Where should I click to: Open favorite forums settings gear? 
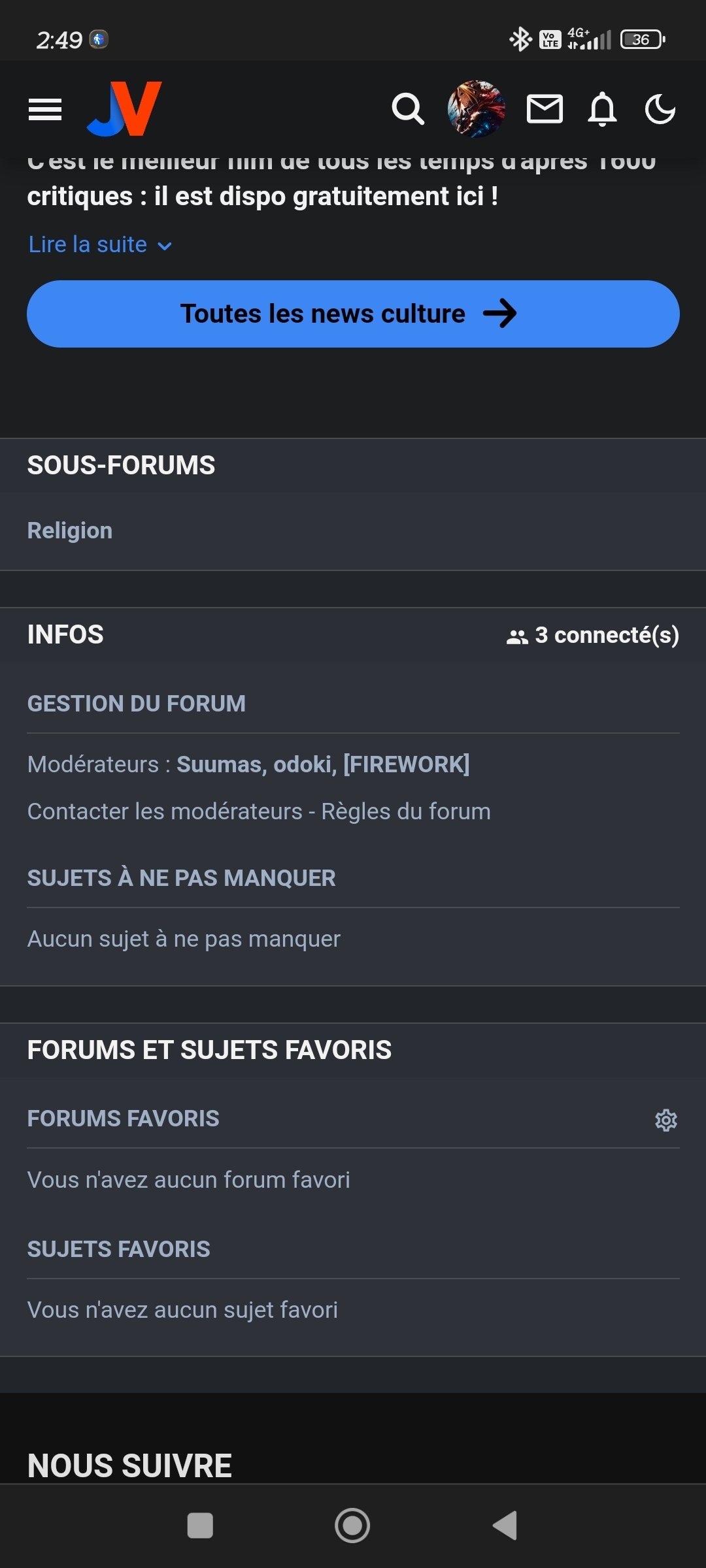pos(665,1120)
